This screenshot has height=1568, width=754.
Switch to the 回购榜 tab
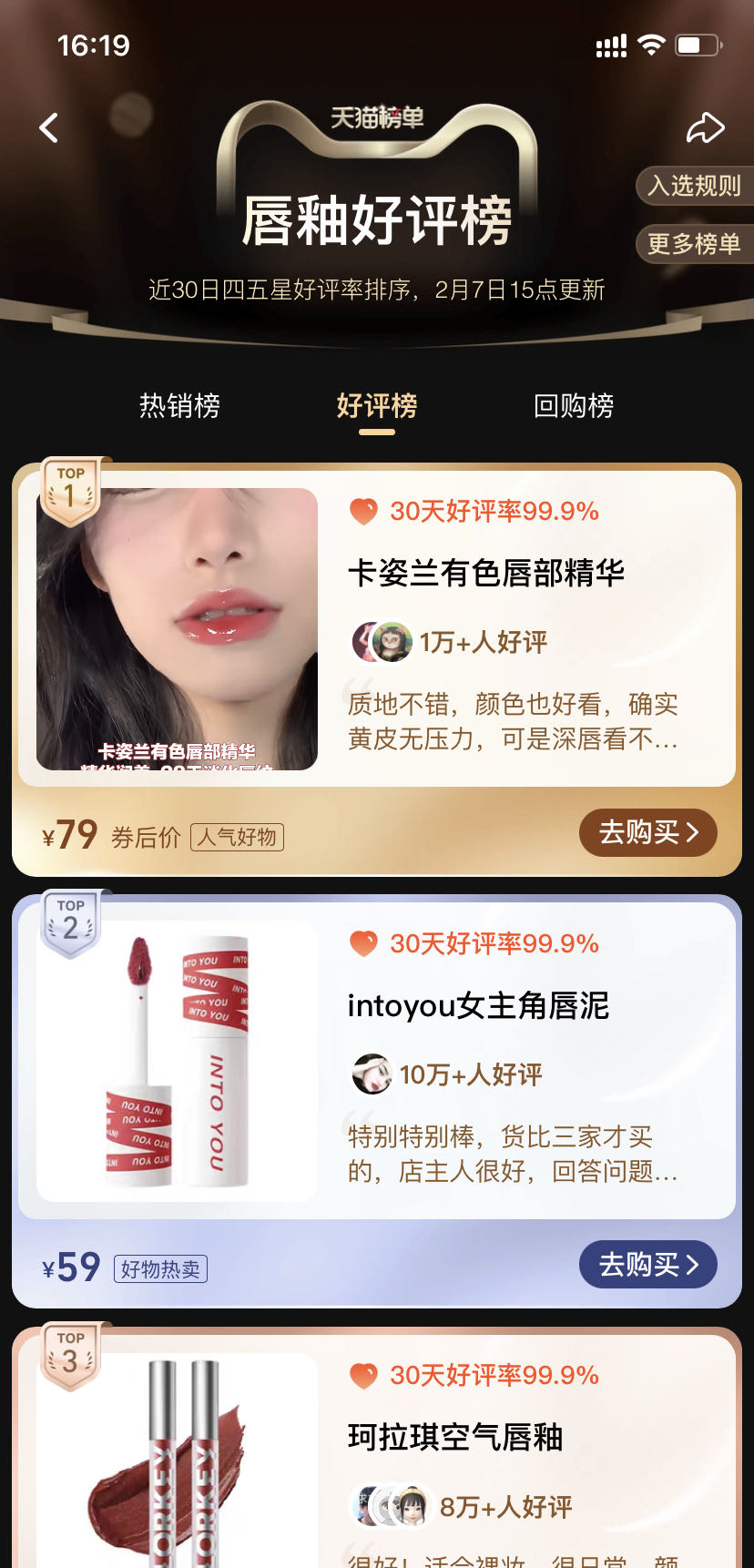(x=573, y=405)
